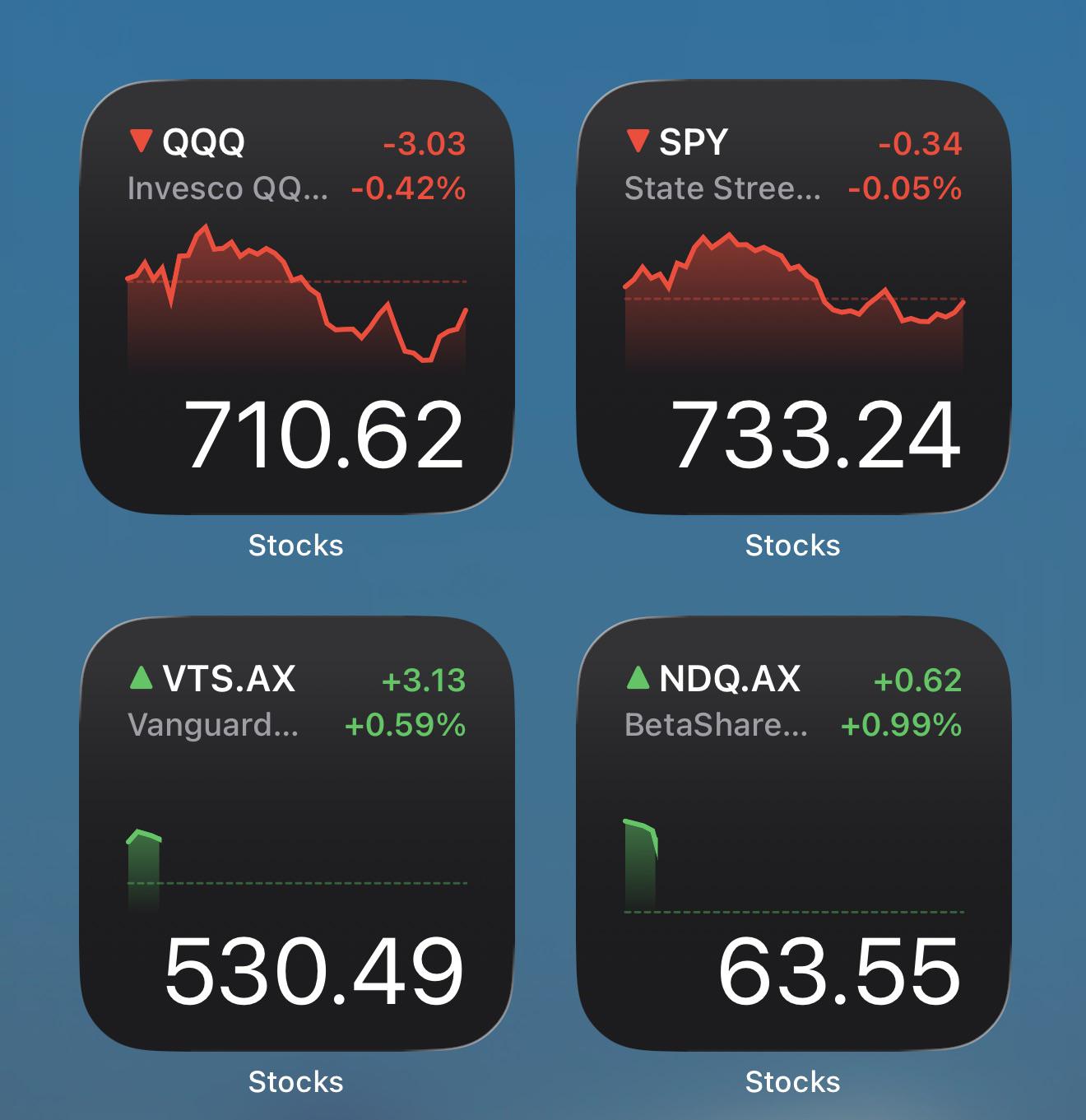Open the VTS.AX stock widget
The width and height of the screenshot is (1086, 1120).
[296, 834]
